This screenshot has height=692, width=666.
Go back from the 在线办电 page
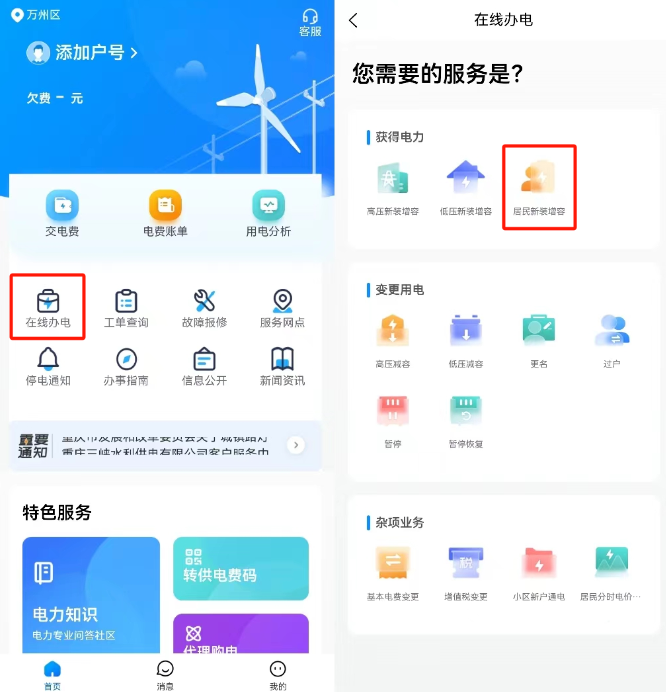(x=353, y=20)
